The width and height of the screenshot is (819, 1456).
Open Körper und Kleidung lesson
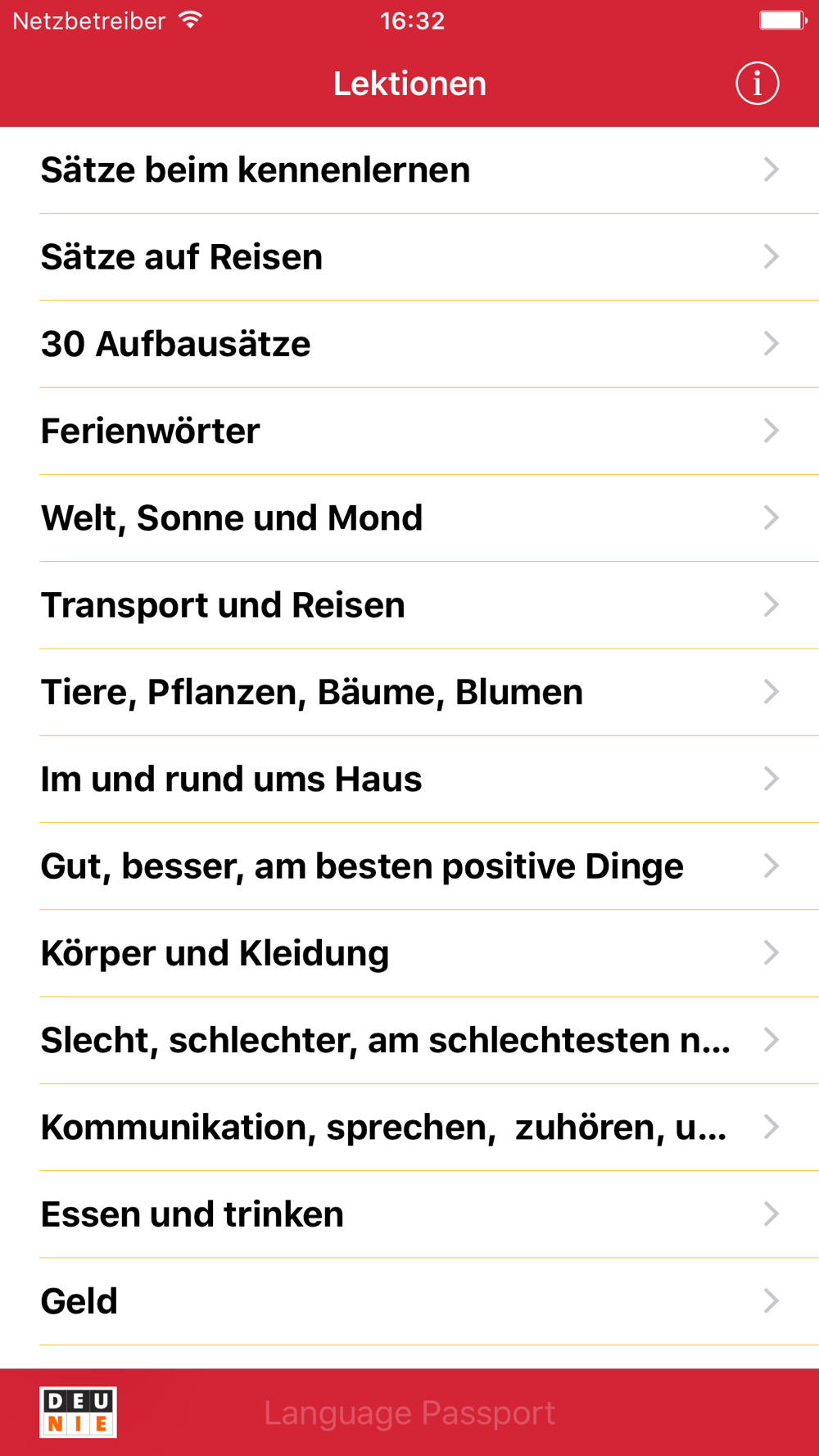(x=409, y=953)
